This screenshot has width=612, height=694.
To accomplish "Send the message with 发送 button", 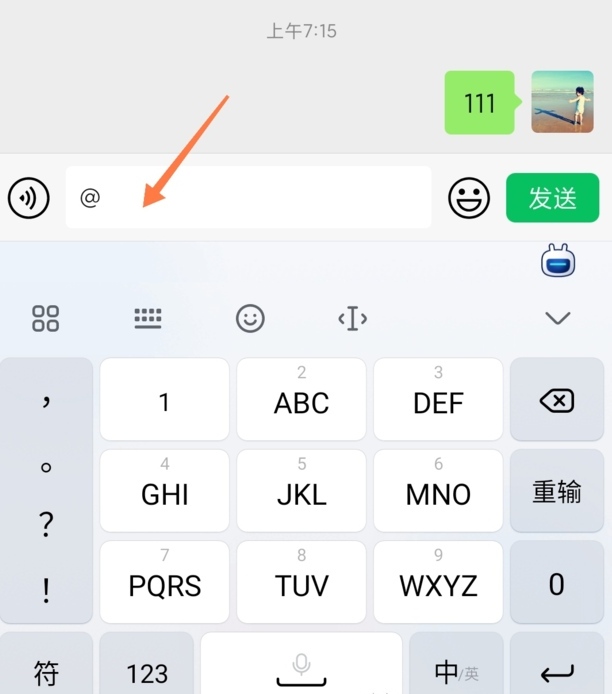I will coord(552,197).
